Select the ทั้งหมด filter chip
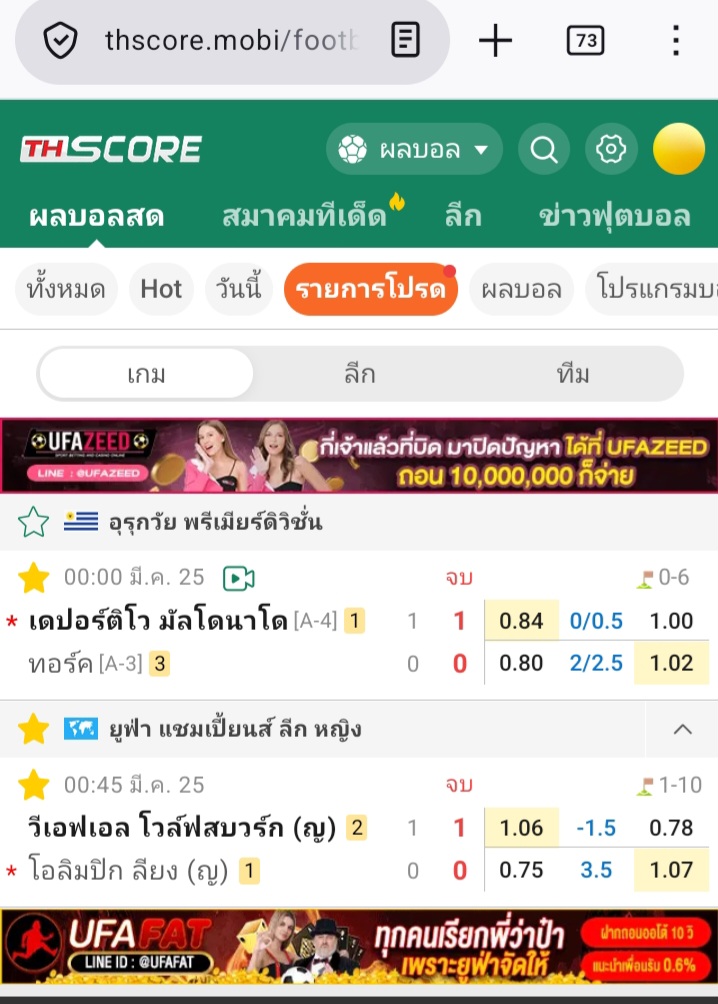 click(66, 290)
